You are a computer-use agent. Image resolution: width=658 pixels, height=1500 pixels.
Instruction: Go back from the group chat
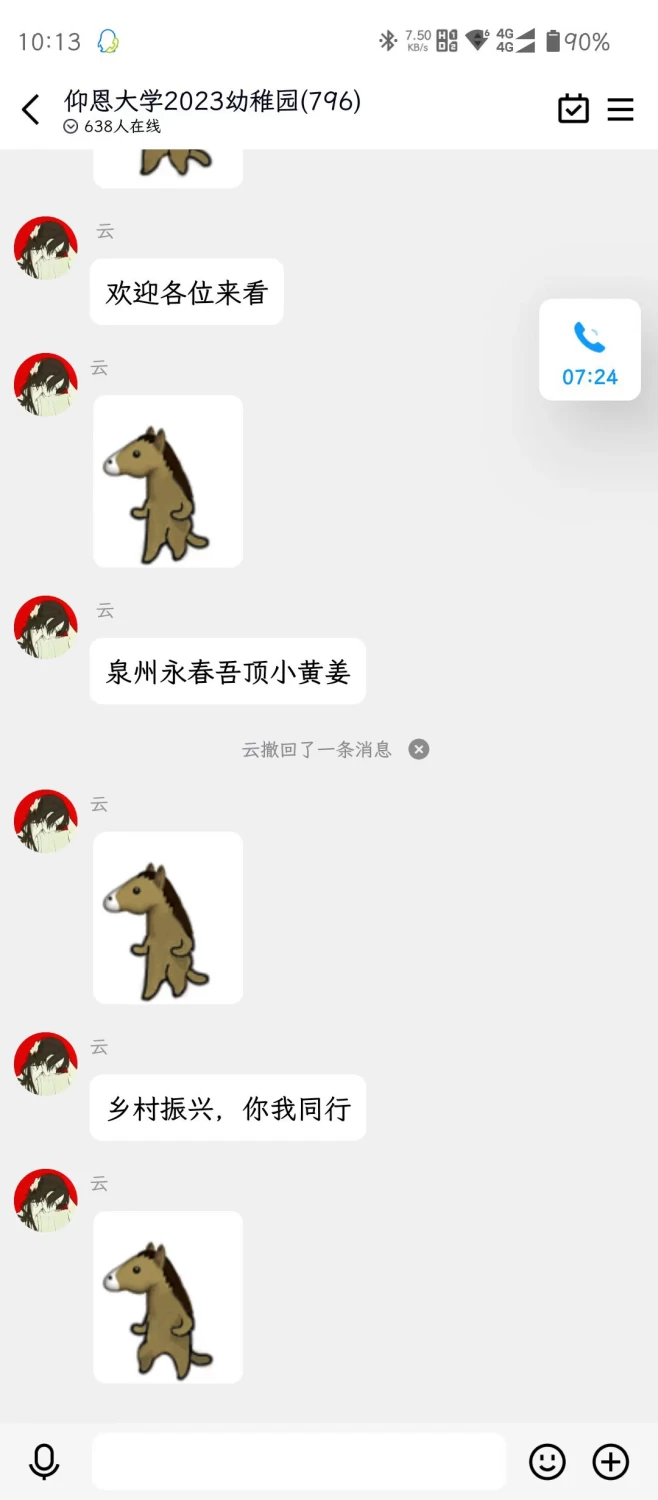point(31,109)
